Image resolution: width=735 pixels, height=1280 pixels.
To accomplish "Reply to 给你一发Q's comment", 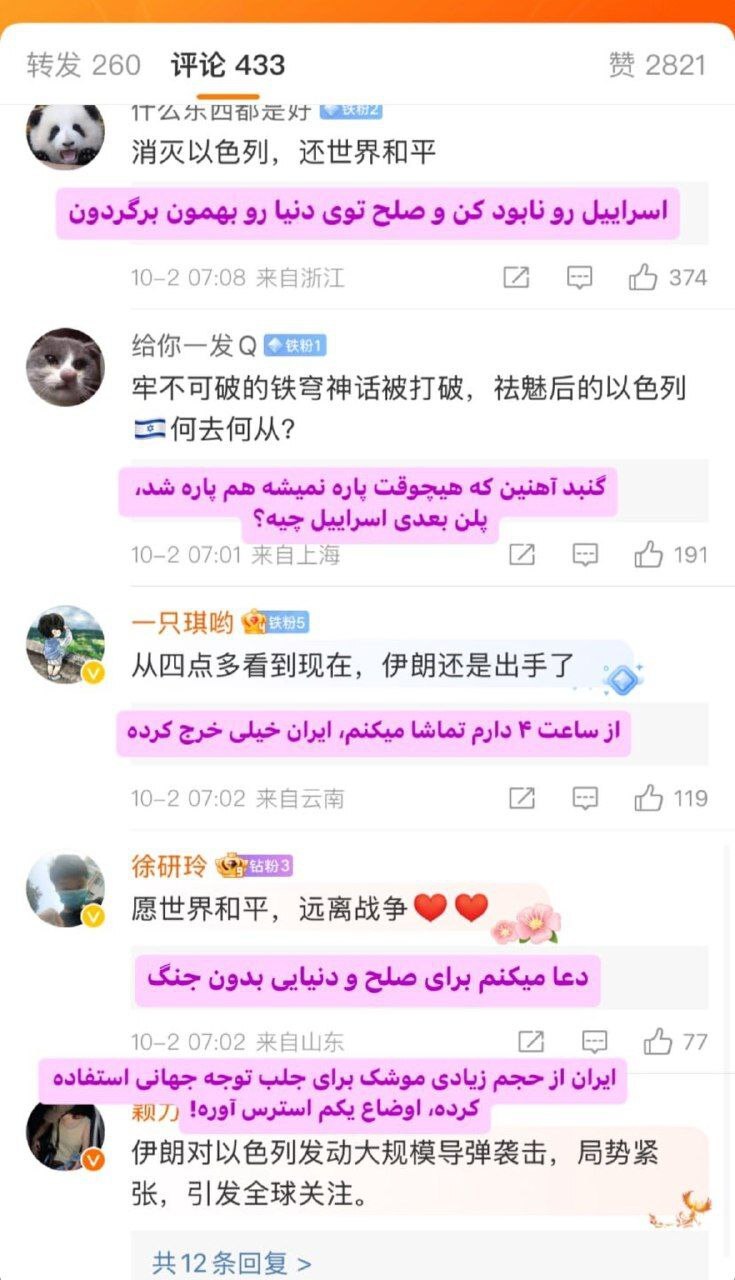I will click(x=585, y=554).
